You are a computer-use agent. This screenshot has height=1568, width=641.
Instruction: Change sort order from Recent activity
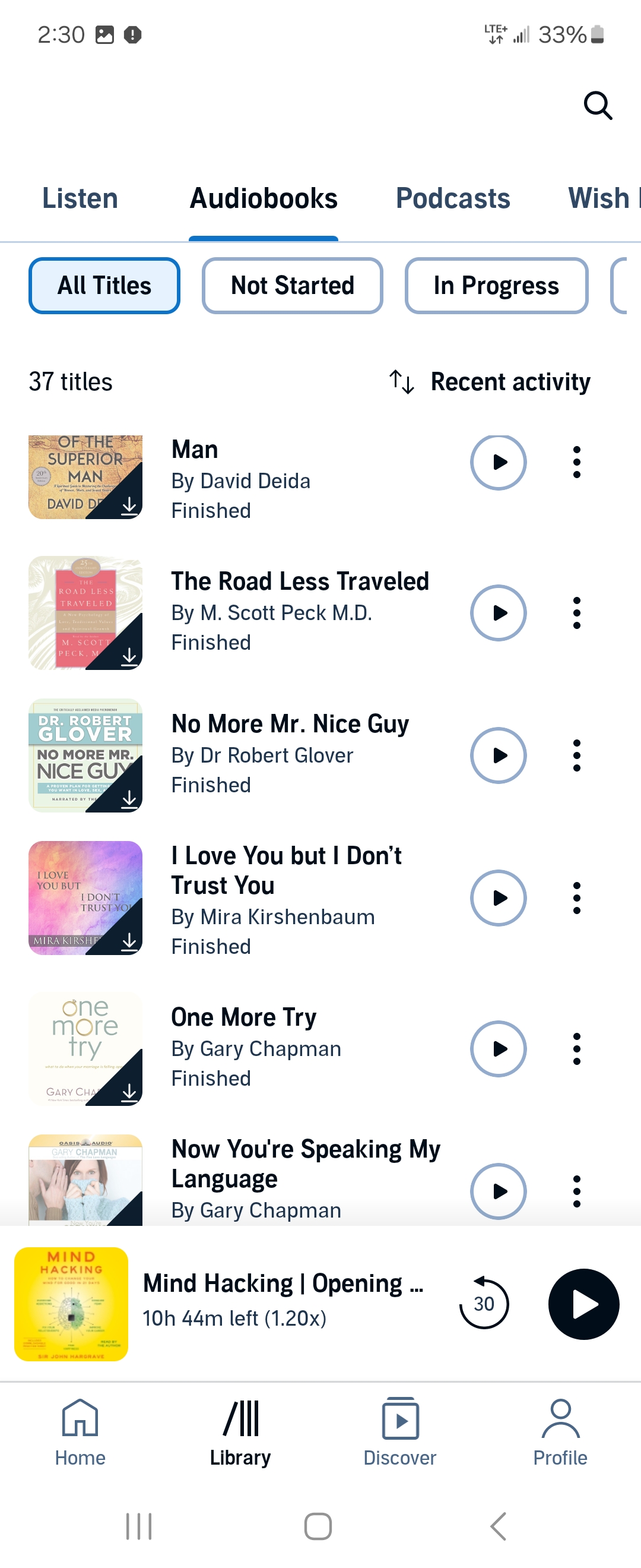click(490, 382)
